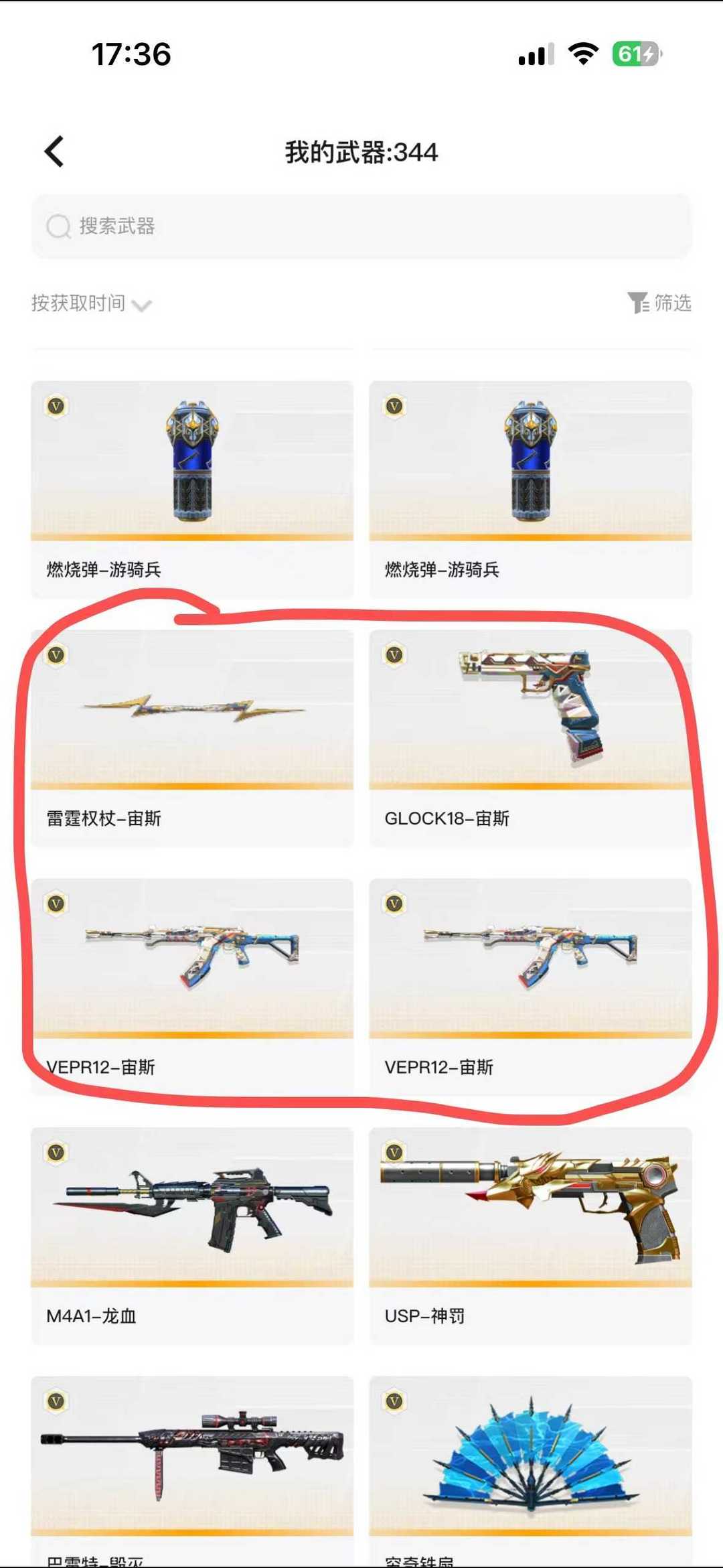Open the Barrett sniper rifle card

tap(192, 1467)
